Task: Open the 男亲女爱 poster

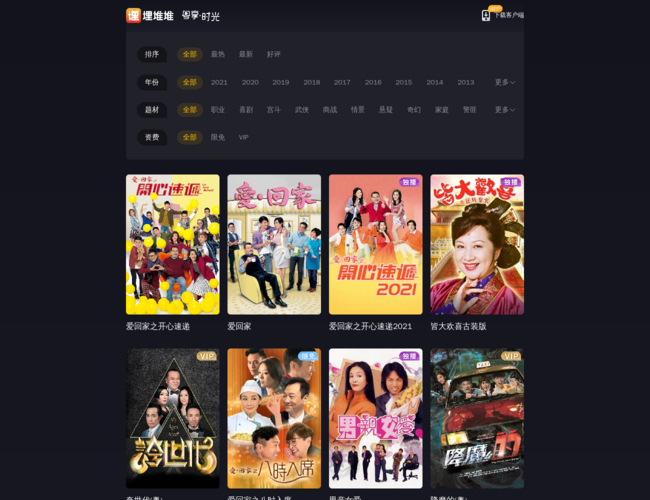Action: [376, 418]
